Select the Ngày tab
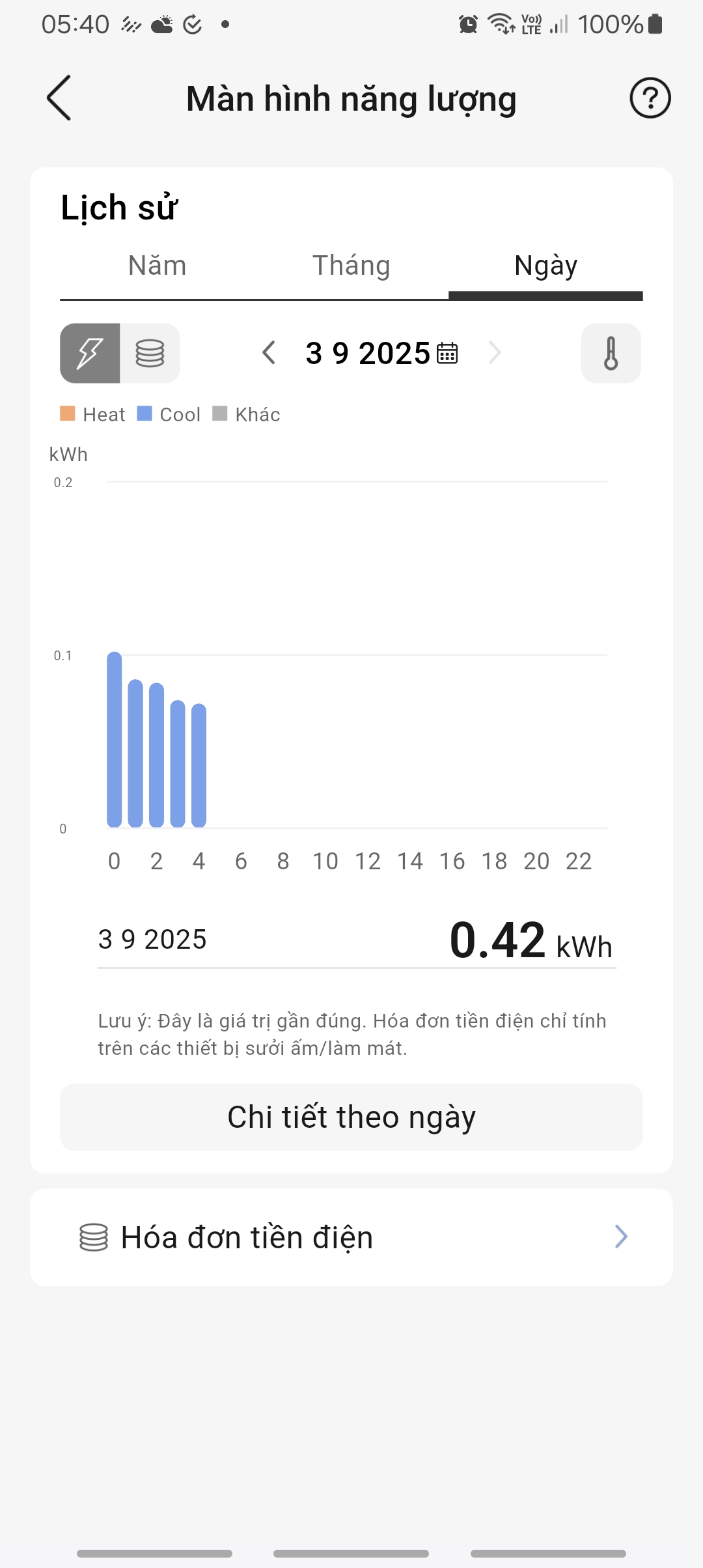Image resolution: width=703 pixels, height=1568 pixels. [545, 266]
